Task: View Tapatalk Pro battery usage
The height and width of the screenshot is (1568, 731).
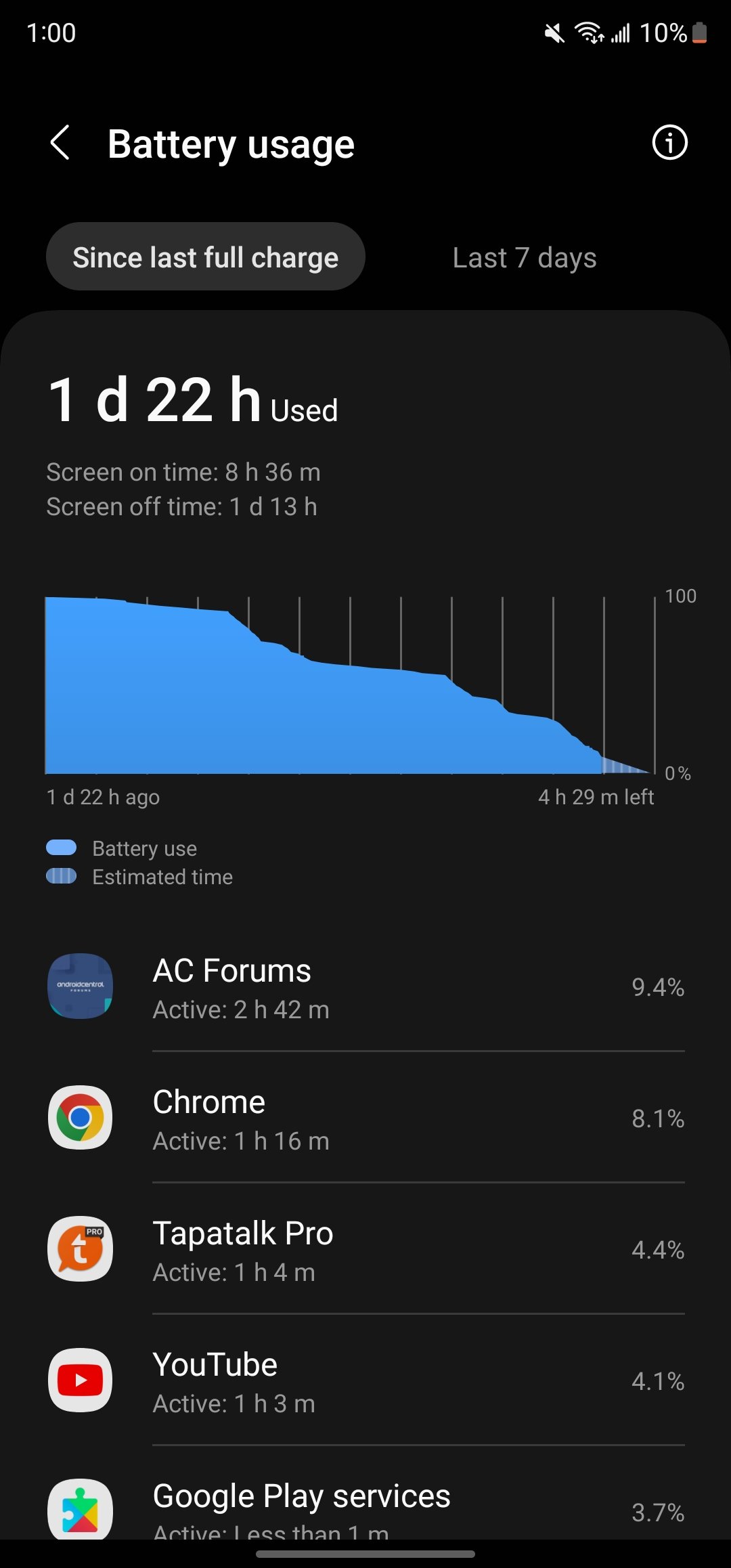Action: click(365, 1250)
